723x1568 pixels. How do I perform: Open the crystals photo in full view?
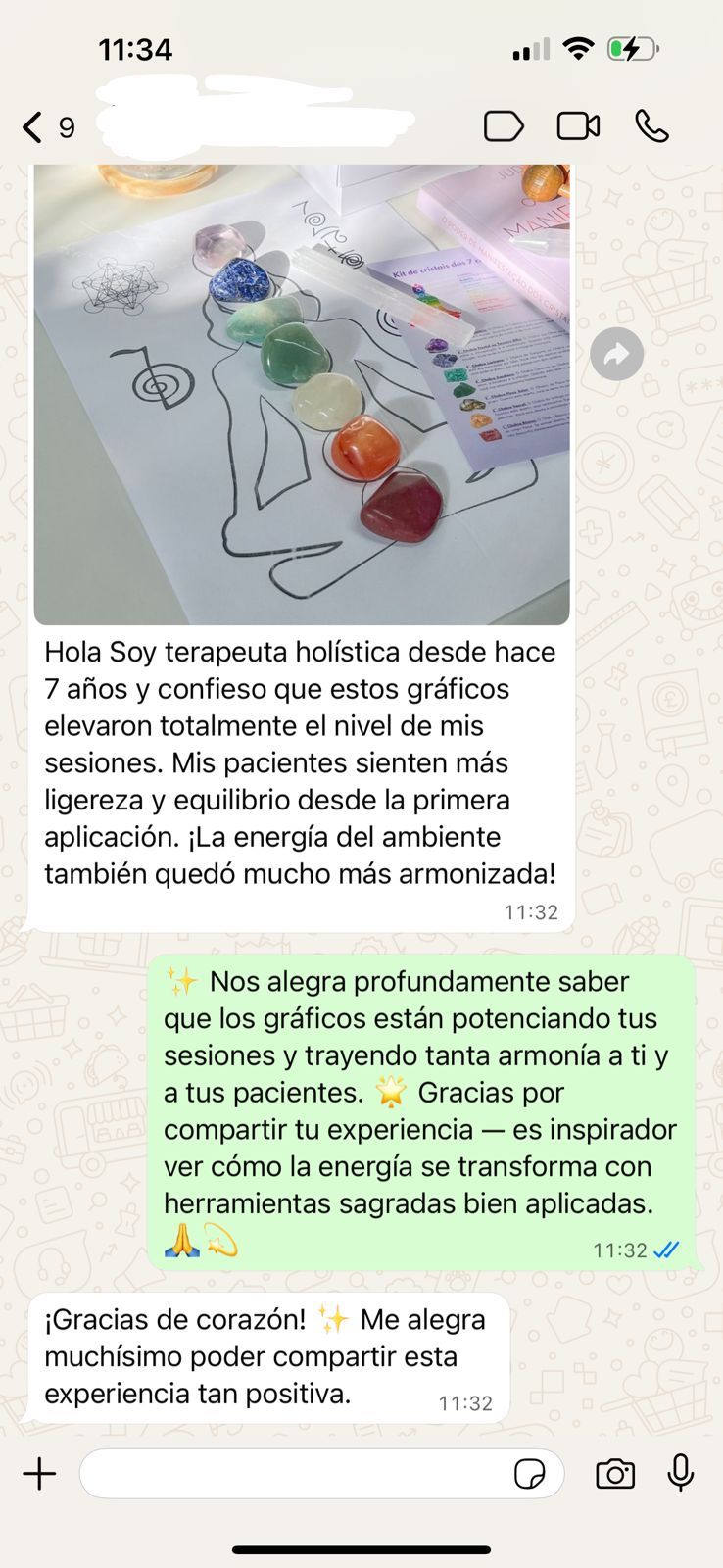tap(302, 392)
